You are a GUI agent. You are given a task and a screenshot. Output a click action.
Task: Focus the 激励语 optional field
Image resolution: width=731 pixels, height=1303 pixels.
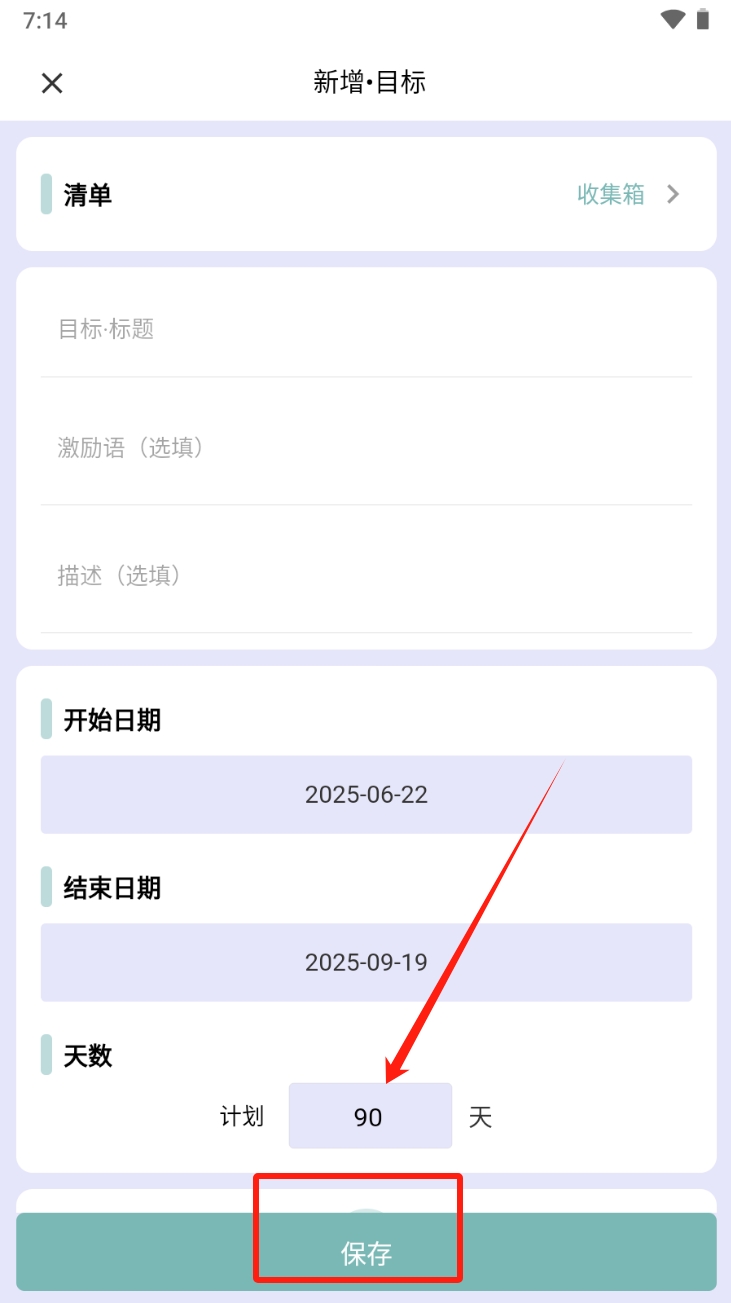[366, 448]
